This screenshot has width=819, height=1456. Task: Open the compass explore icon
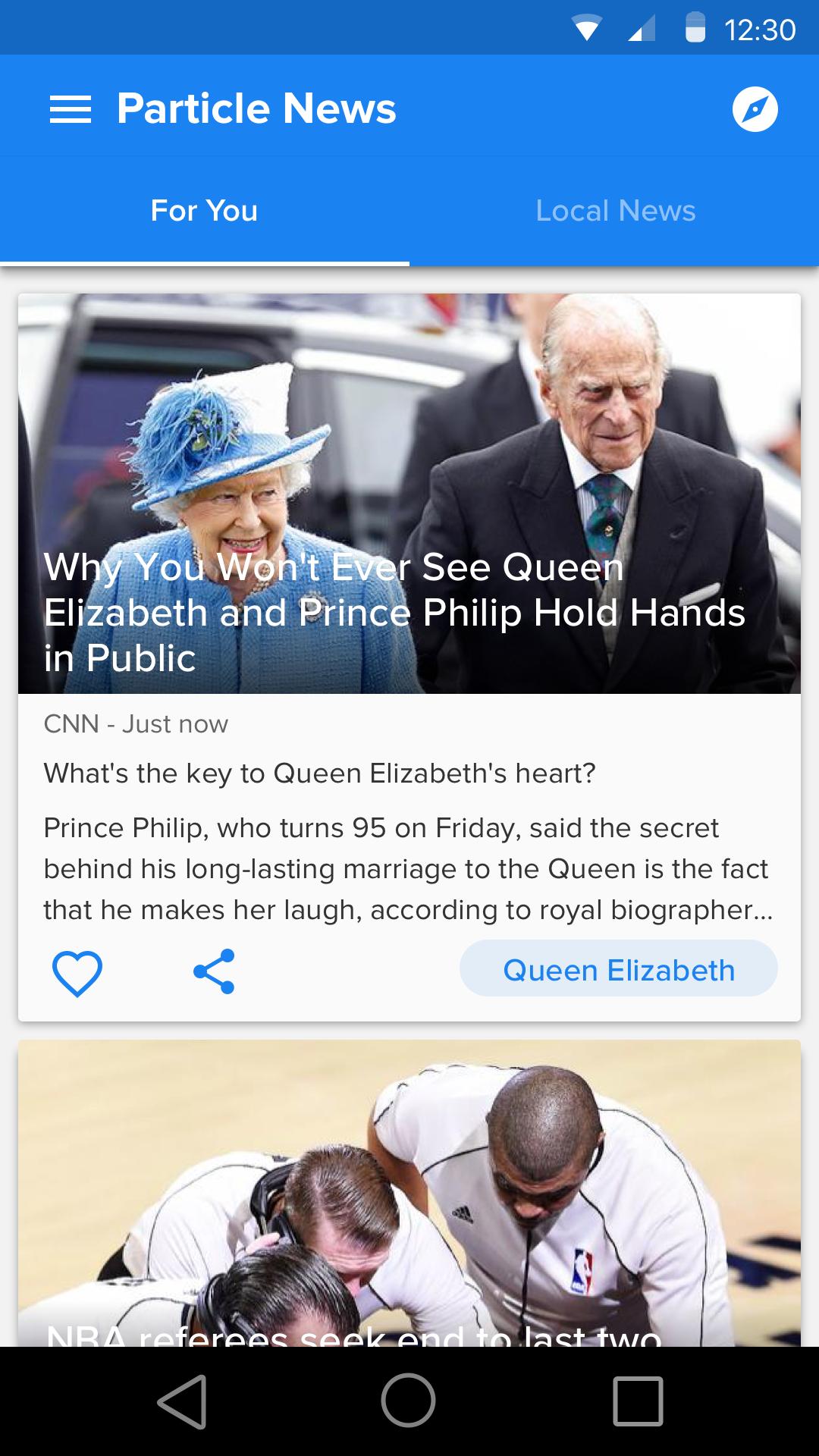point(755,109)
